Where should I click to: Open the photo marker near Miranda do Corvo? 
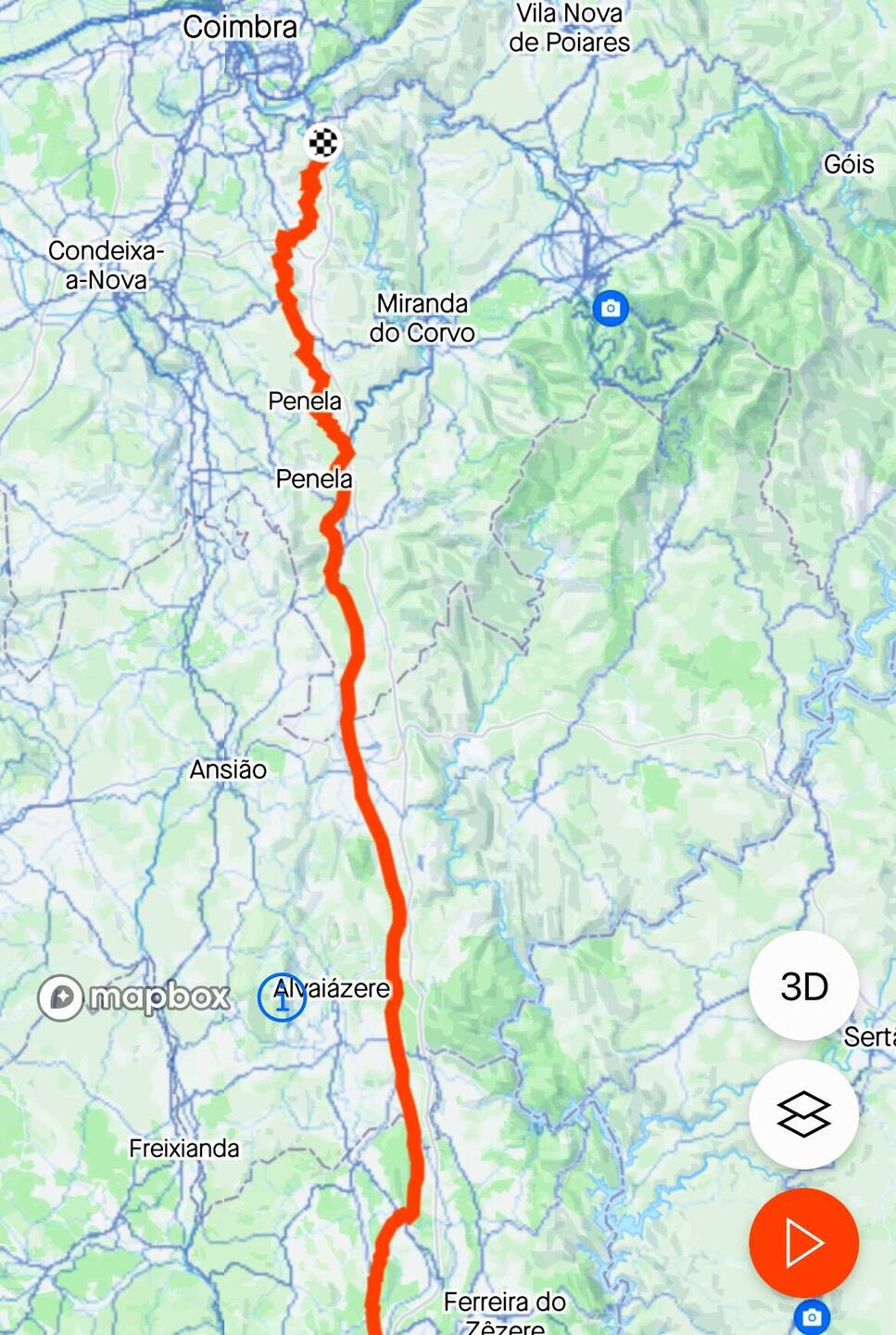pos(611,308)
